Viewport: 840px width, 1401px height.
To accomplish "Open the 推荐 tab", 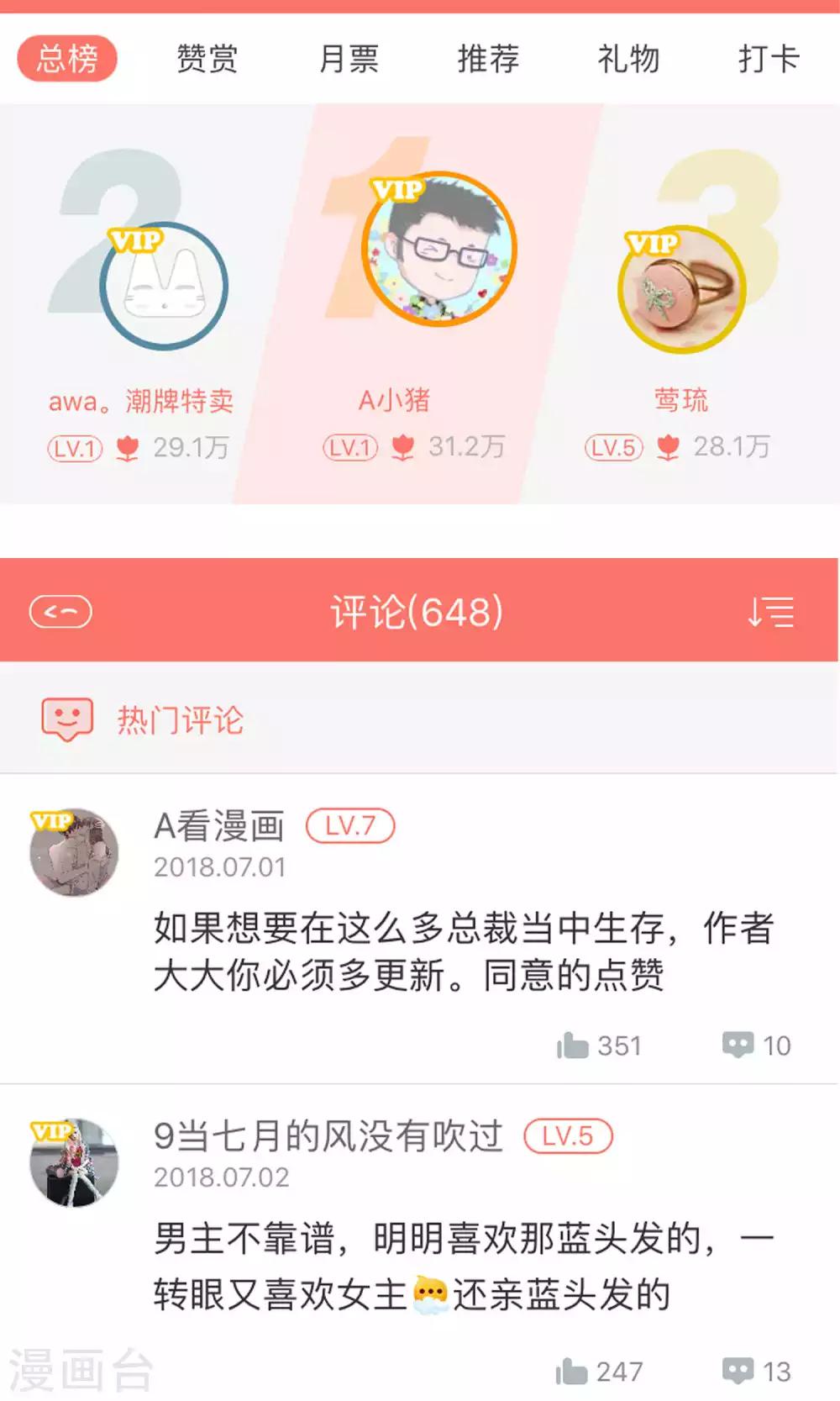I will 488,59.
